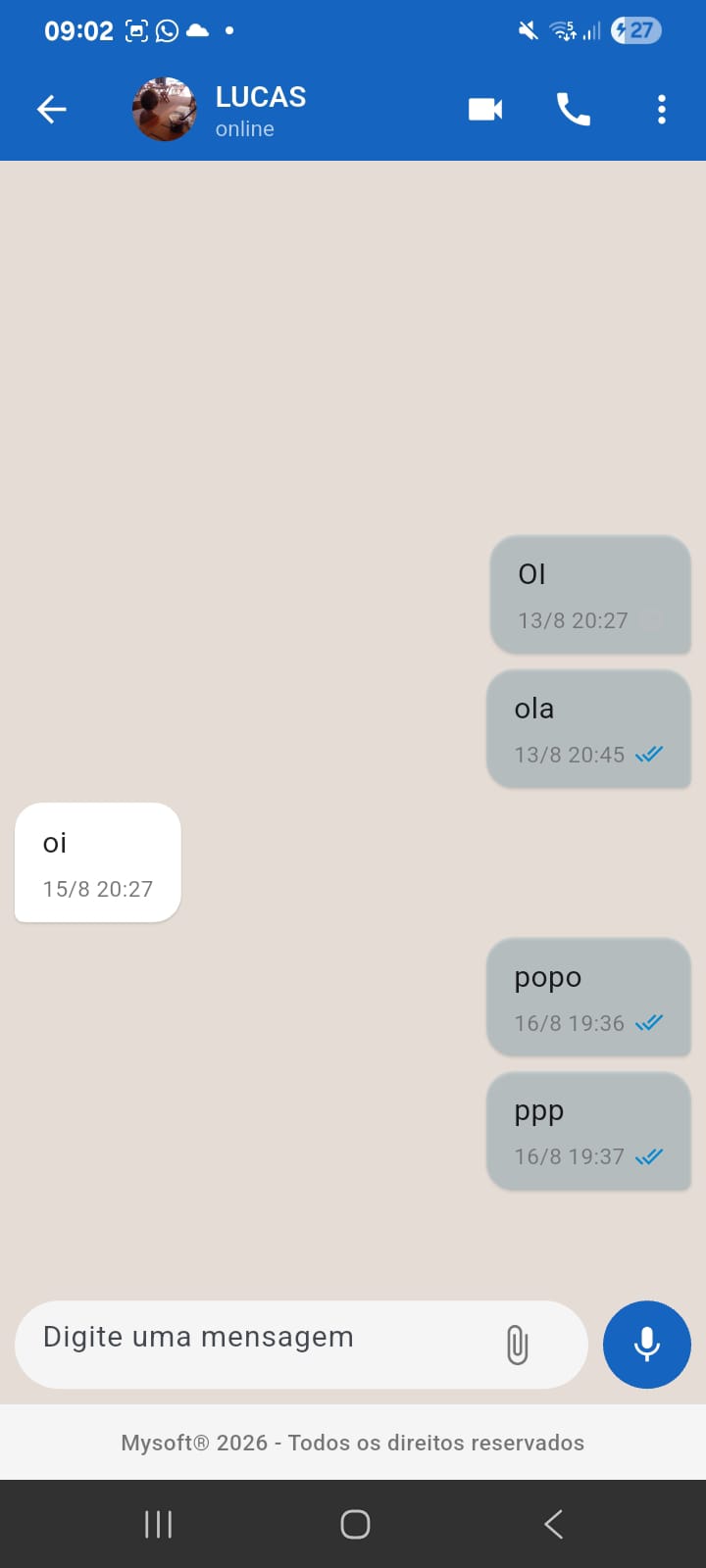Record a voice message with the microphone
This screenshot has width=706, height=1568.
click(646, 1345)
